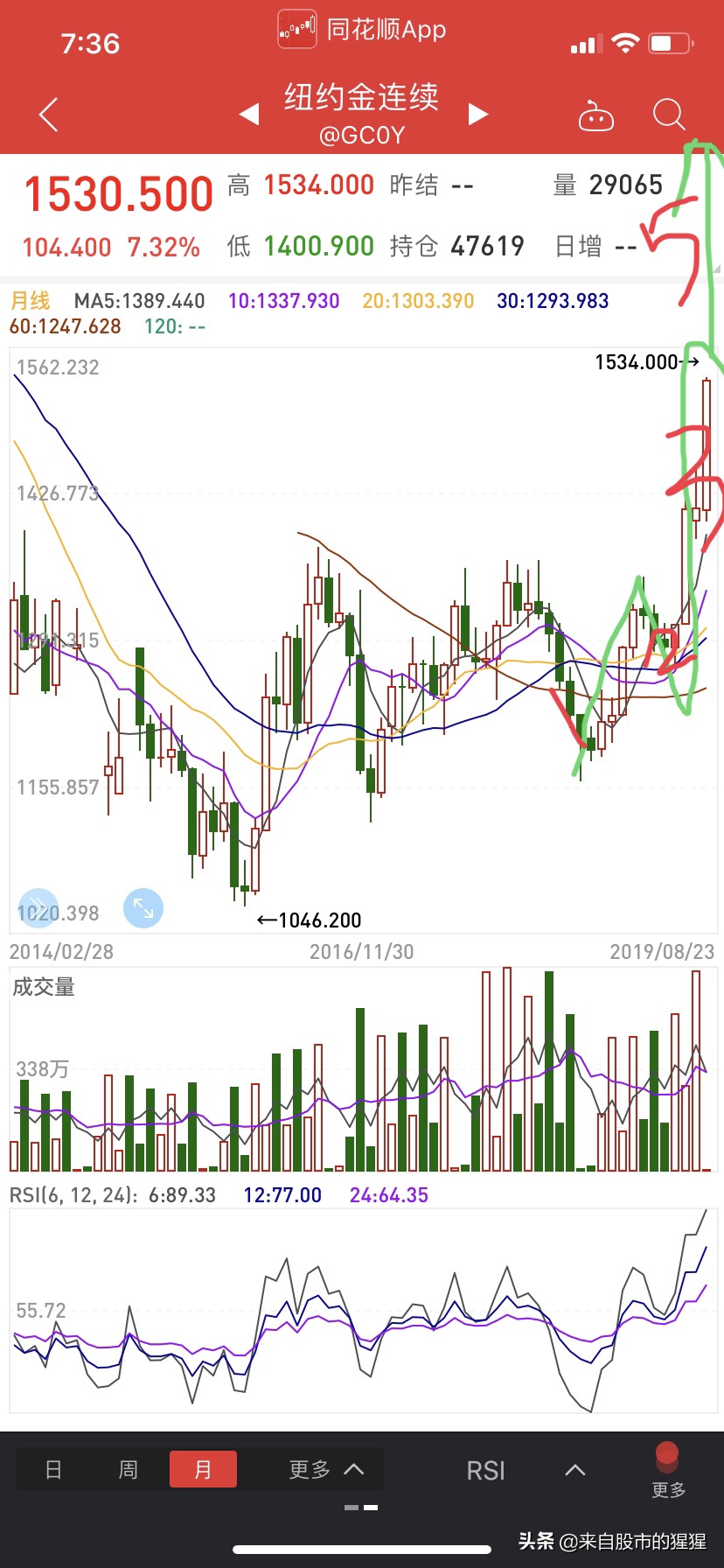Select the 日 daily chart period
Viewport: 724px width, 1568px height.
click(x=53, y=1469)
